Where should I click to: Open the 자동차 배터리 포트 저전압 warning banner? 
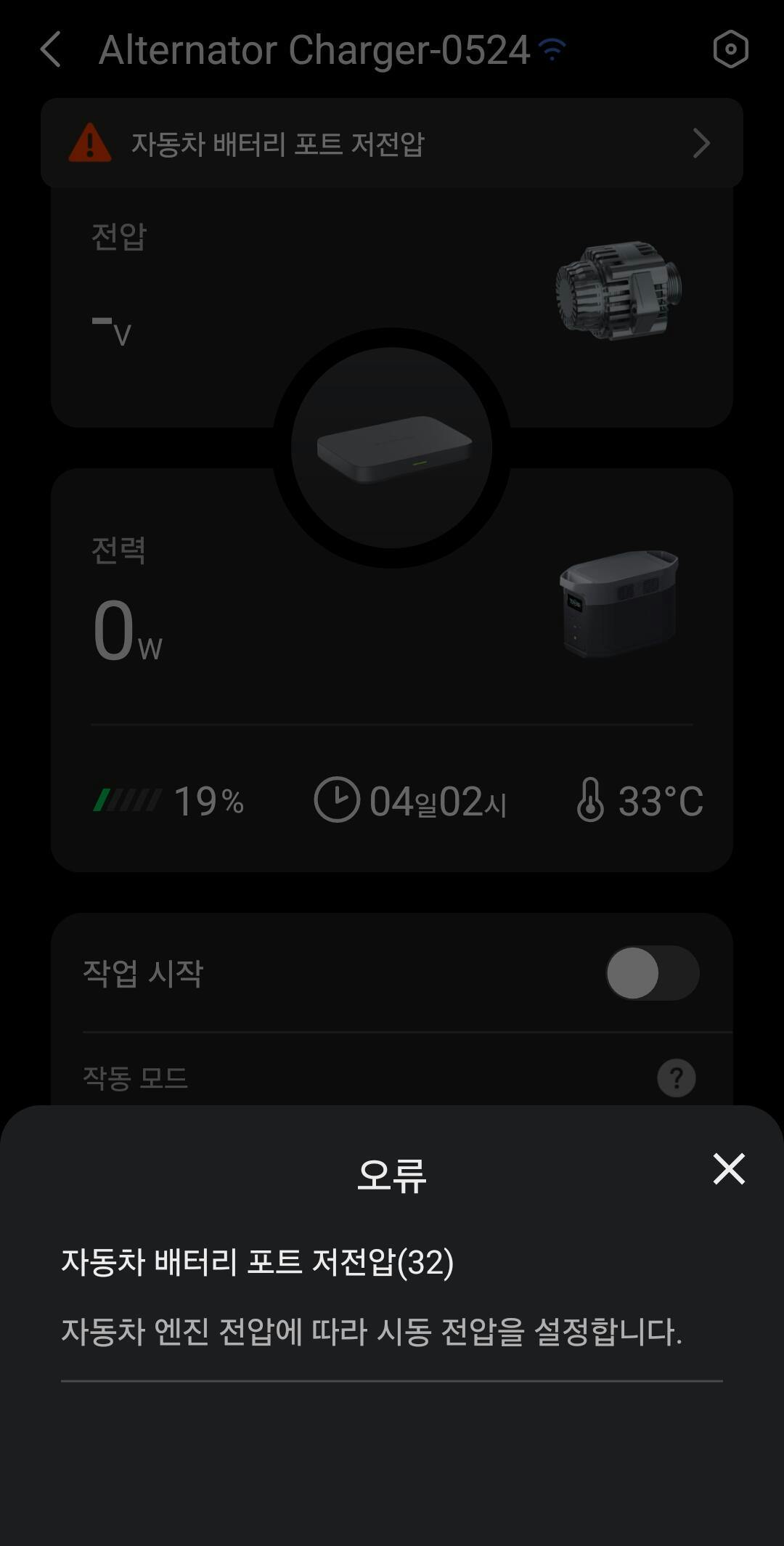pos(391,144)
